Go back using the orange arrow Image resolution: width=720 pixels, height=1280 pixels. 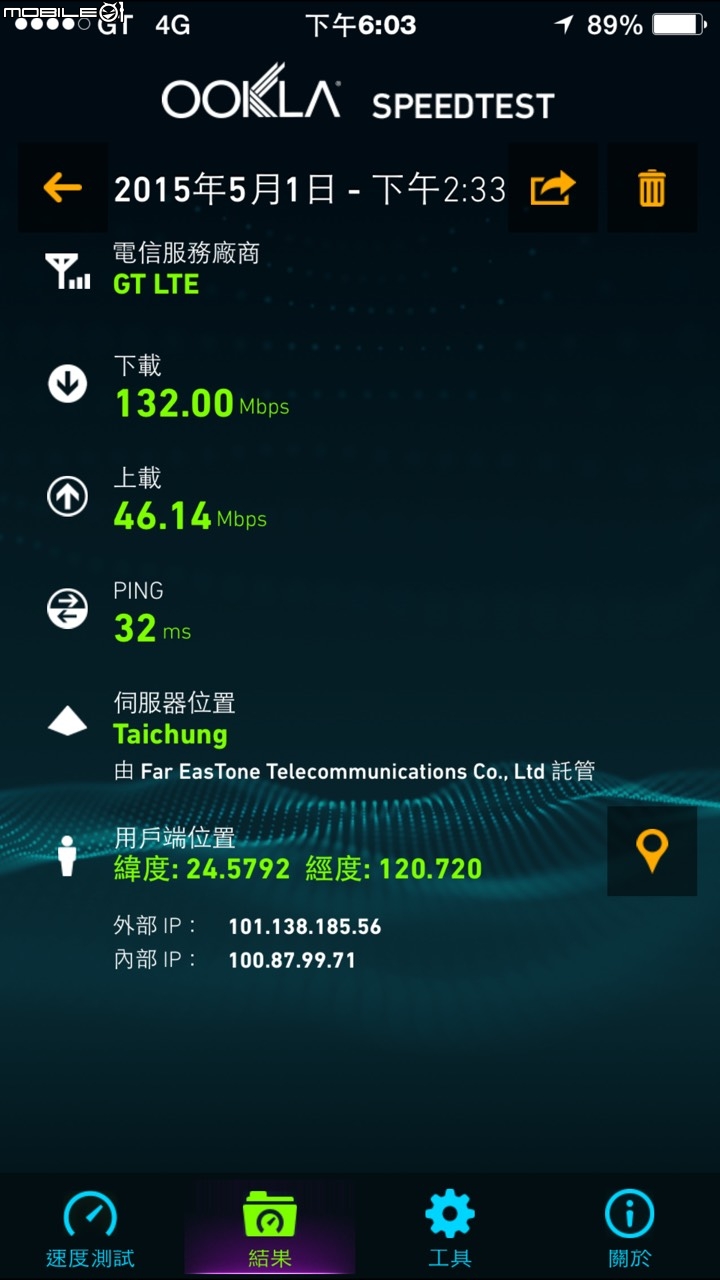62,188
